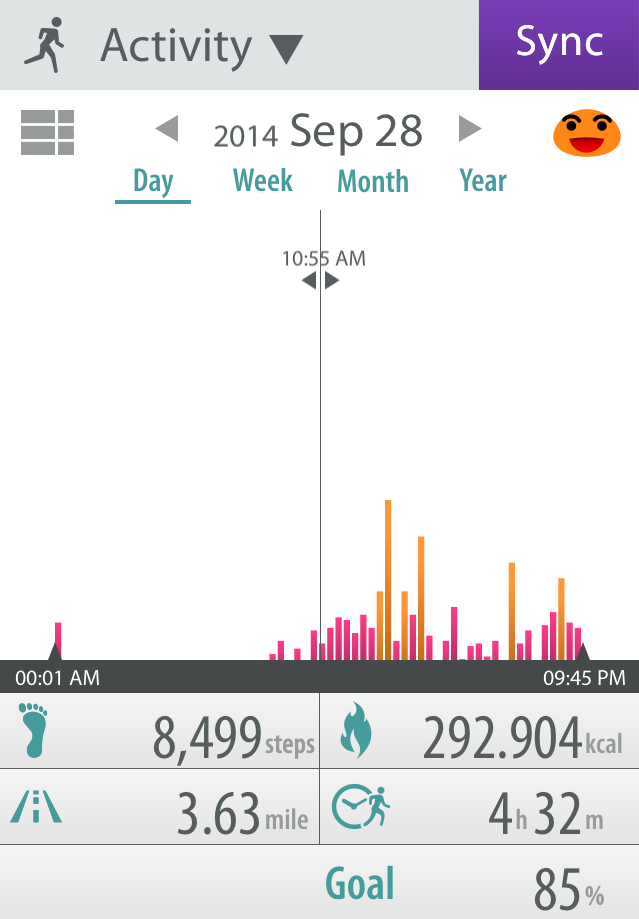Open the grid list view icon
The width and height of the screenshot is (639, 919).
coord(47,132)
